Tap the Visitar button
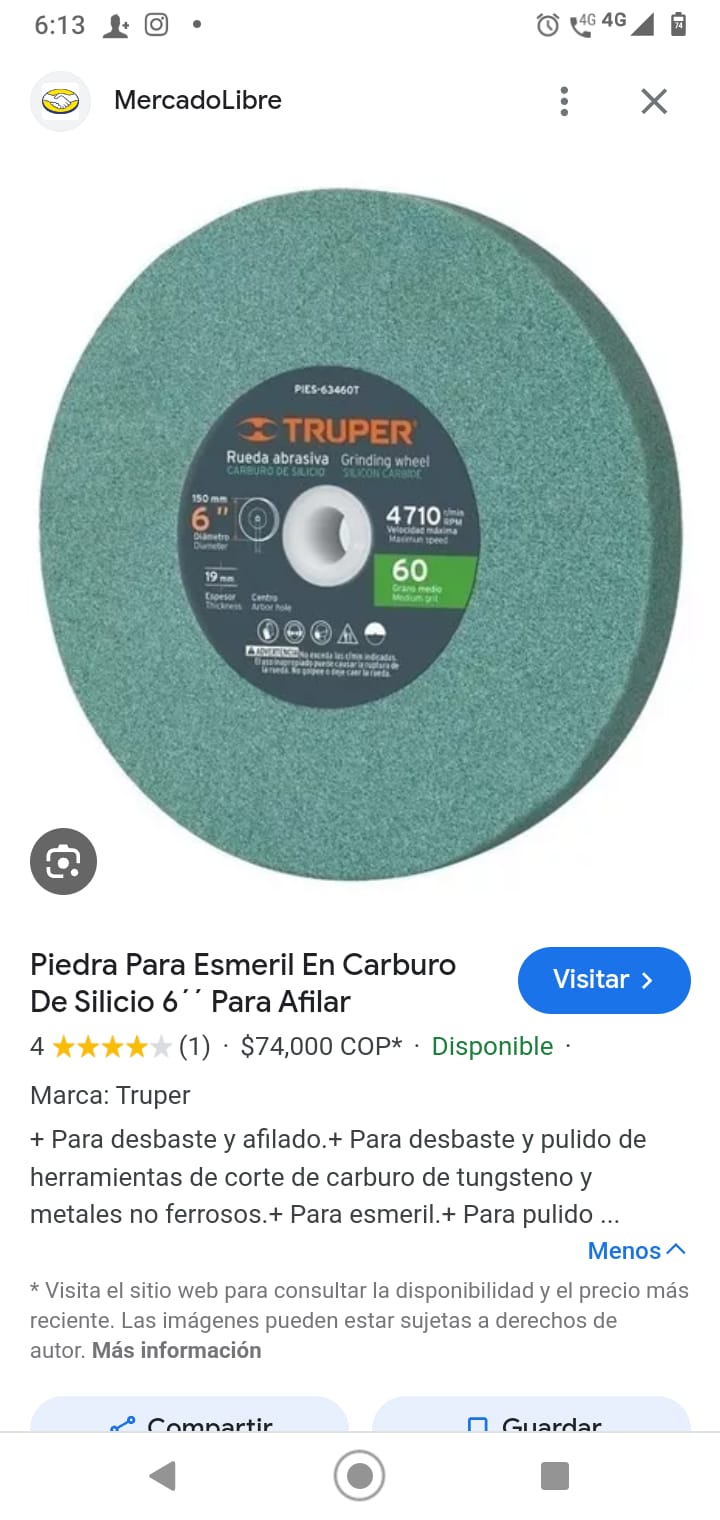The width and height of the screenshot is (720, 1520). point(604,980)
